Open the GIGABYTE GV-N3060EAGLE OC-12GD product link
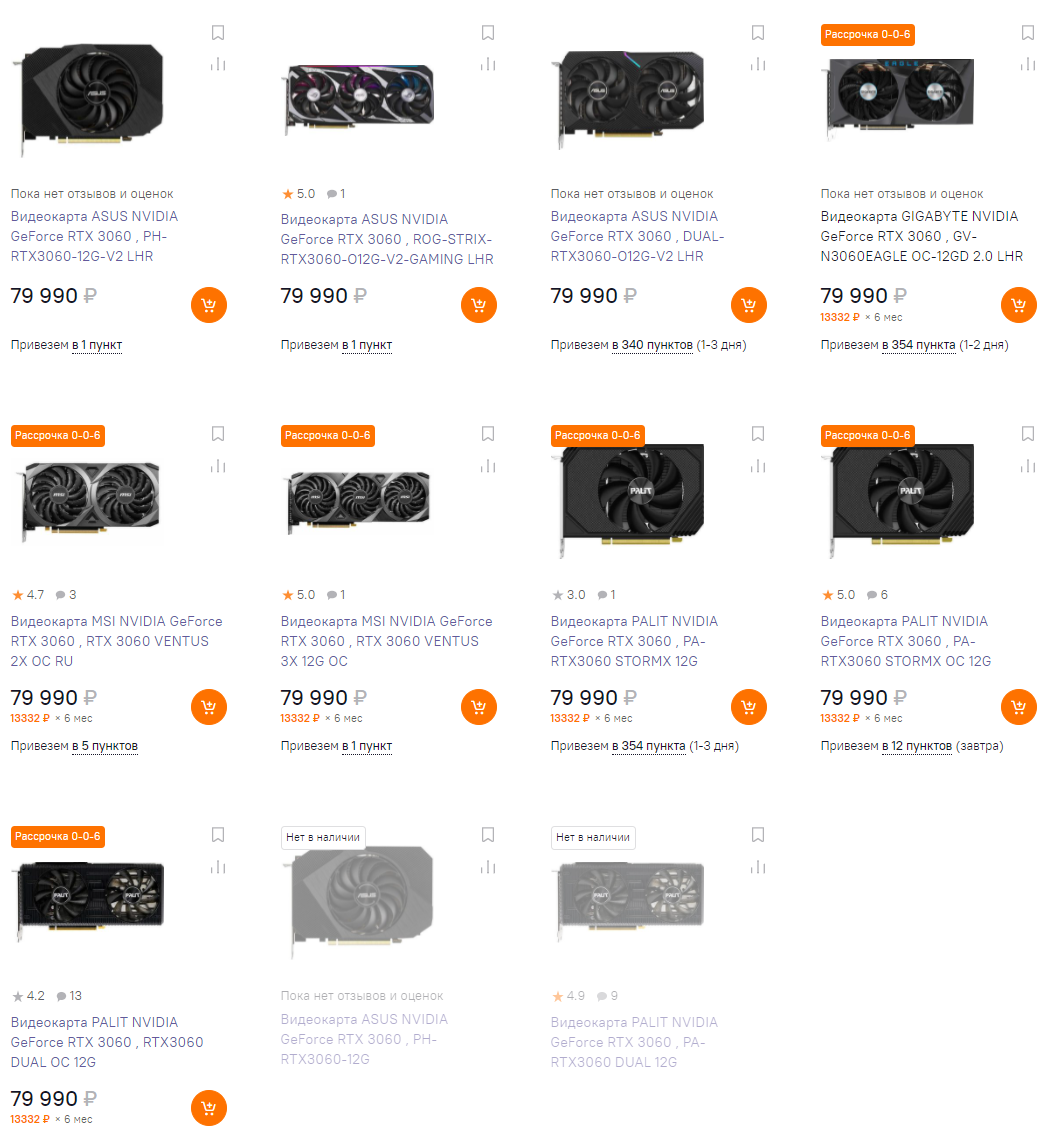The width and height of the screenshot is (1052, 1134). point(921,236)
